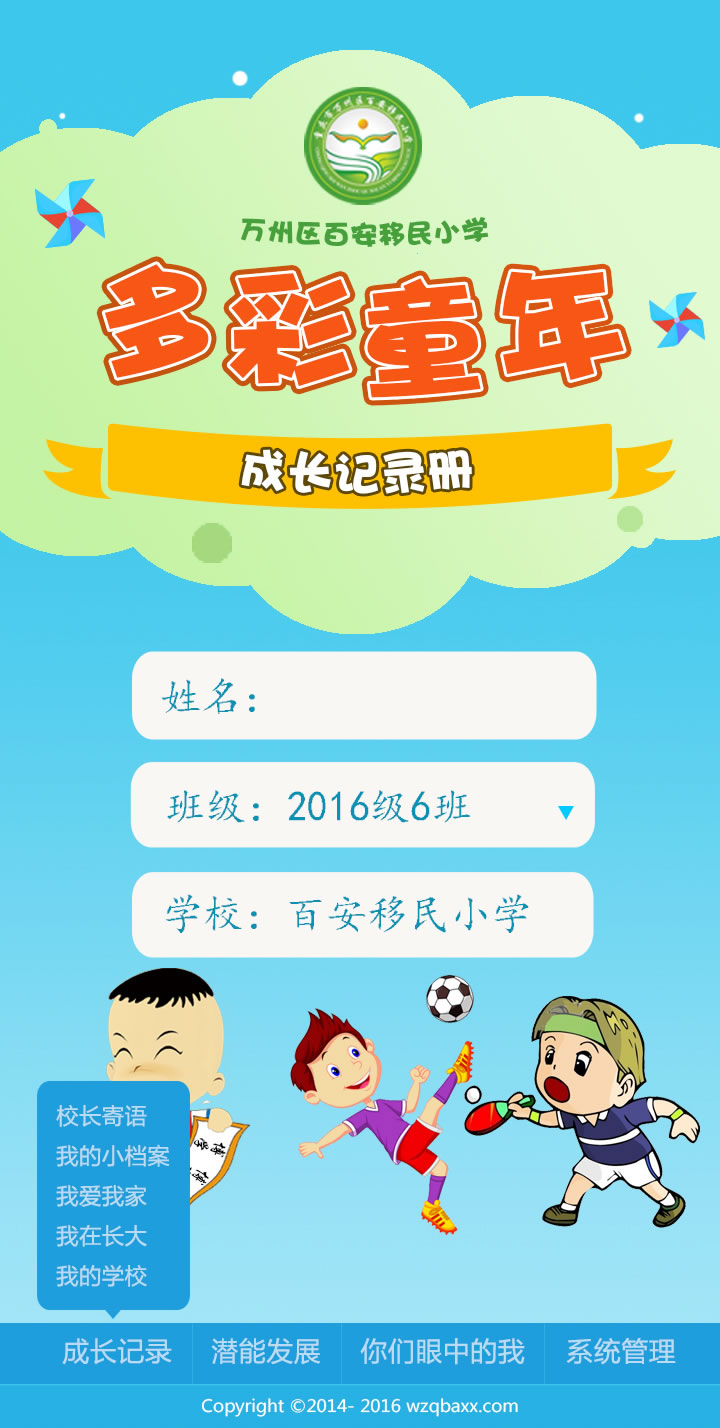This screenshot has height=1428, width=720.
Task: Open 我在长大 from the popup menu
Action: coord(101,1236)
